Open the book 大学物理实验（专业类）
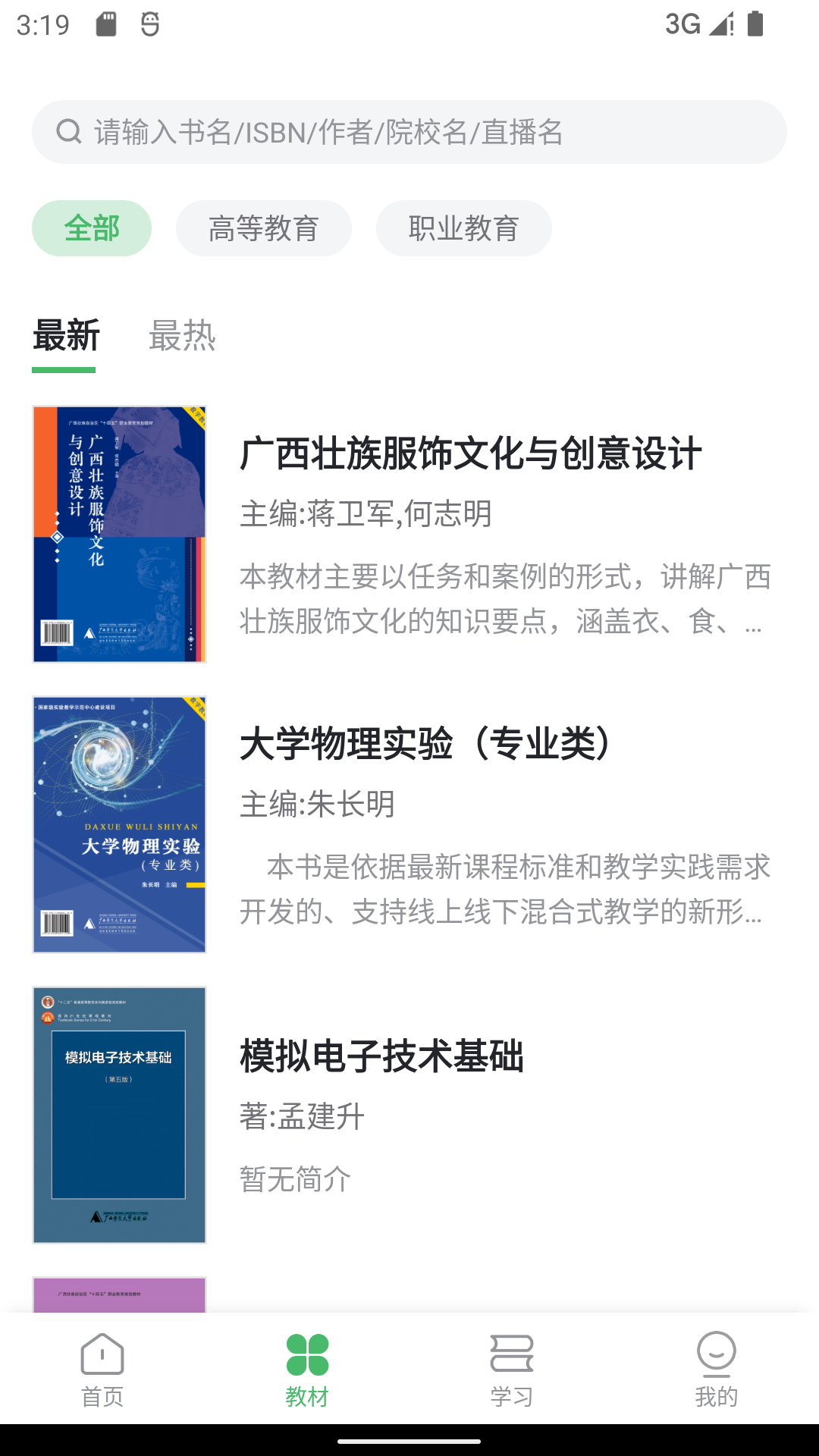Image resolution: width=819 pixels, height=1456 pixels. 428,745
